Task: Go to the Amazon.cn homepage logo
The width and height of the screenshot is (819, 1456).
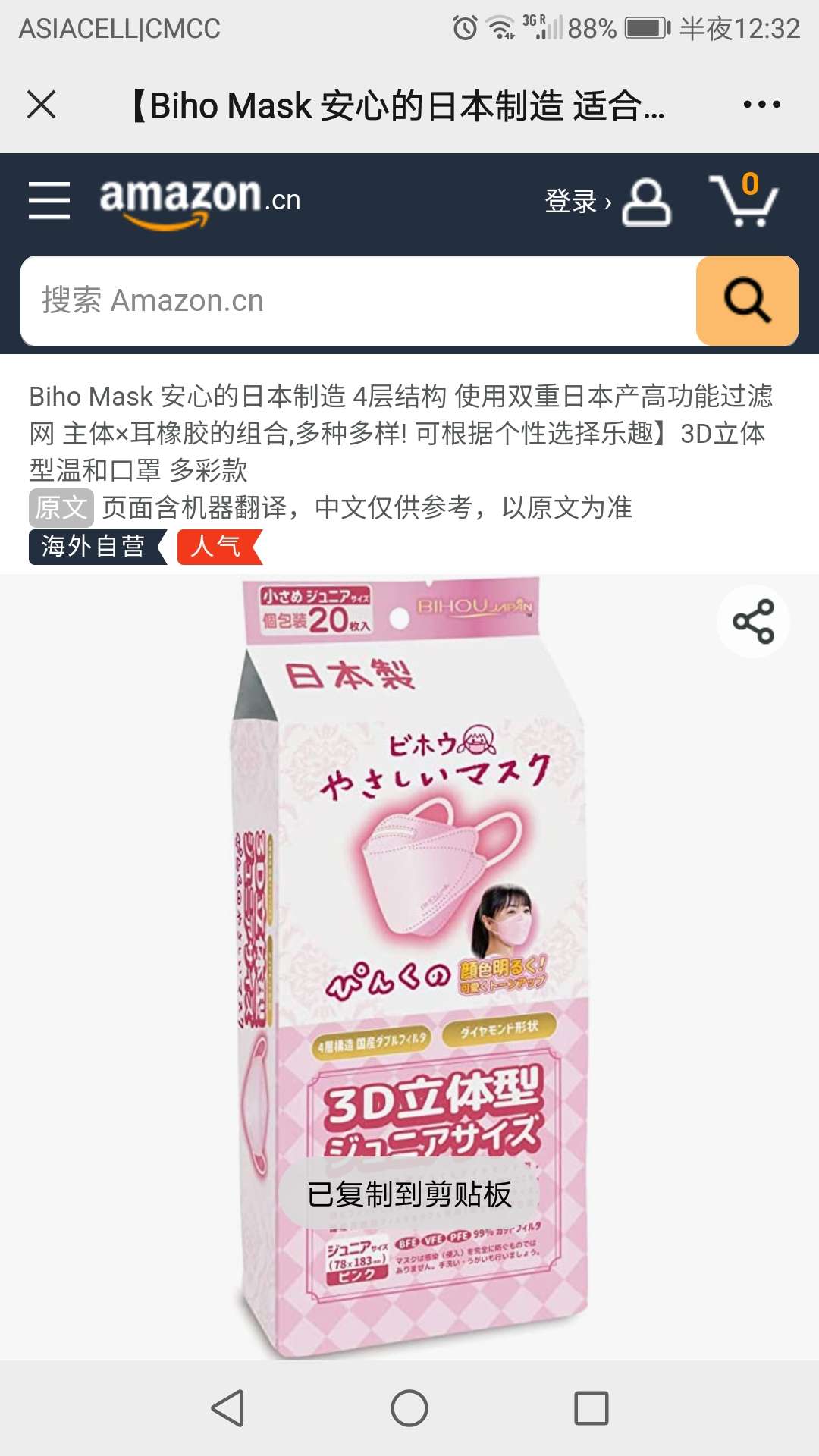Action: pos(199,200)
